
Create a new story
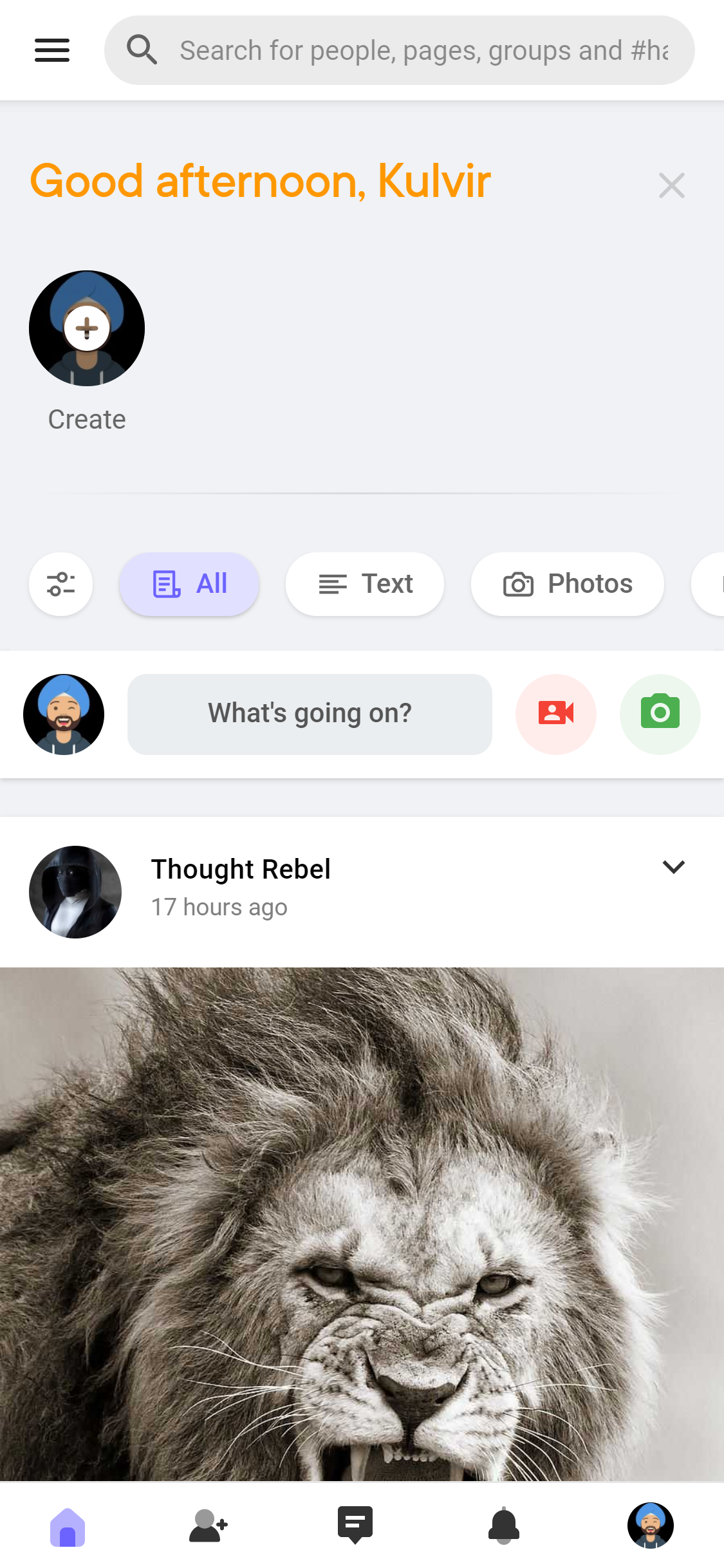(x=87, y=328)
